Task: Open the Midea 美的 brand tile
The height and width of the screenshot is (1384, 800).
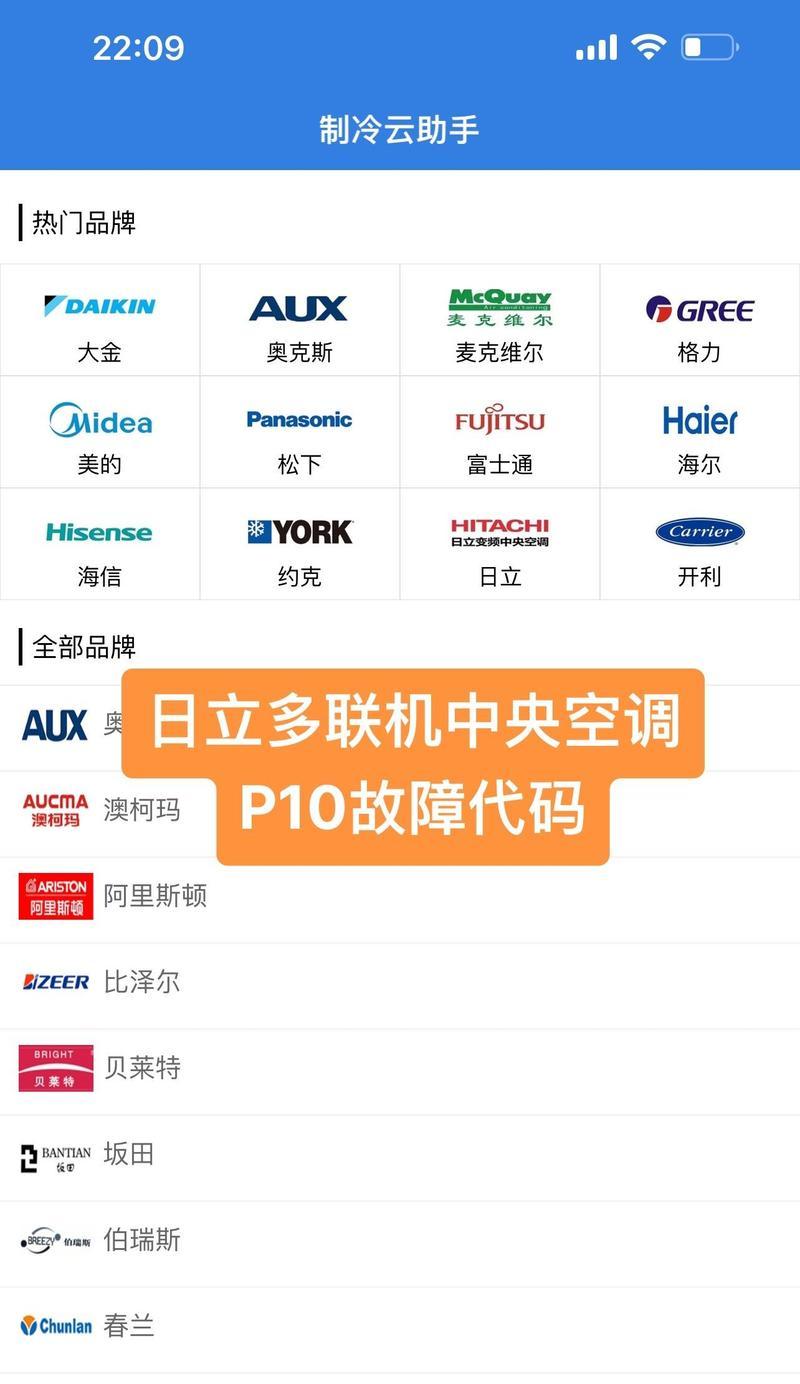Action: pyautogui.click(x=100, y=433)
